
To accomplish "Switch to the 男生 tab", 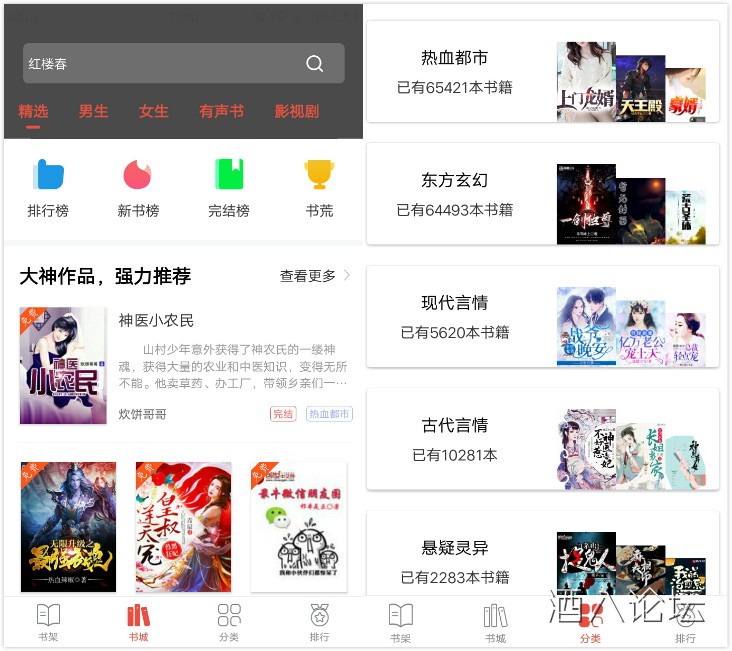I will (x=93, y=111).
